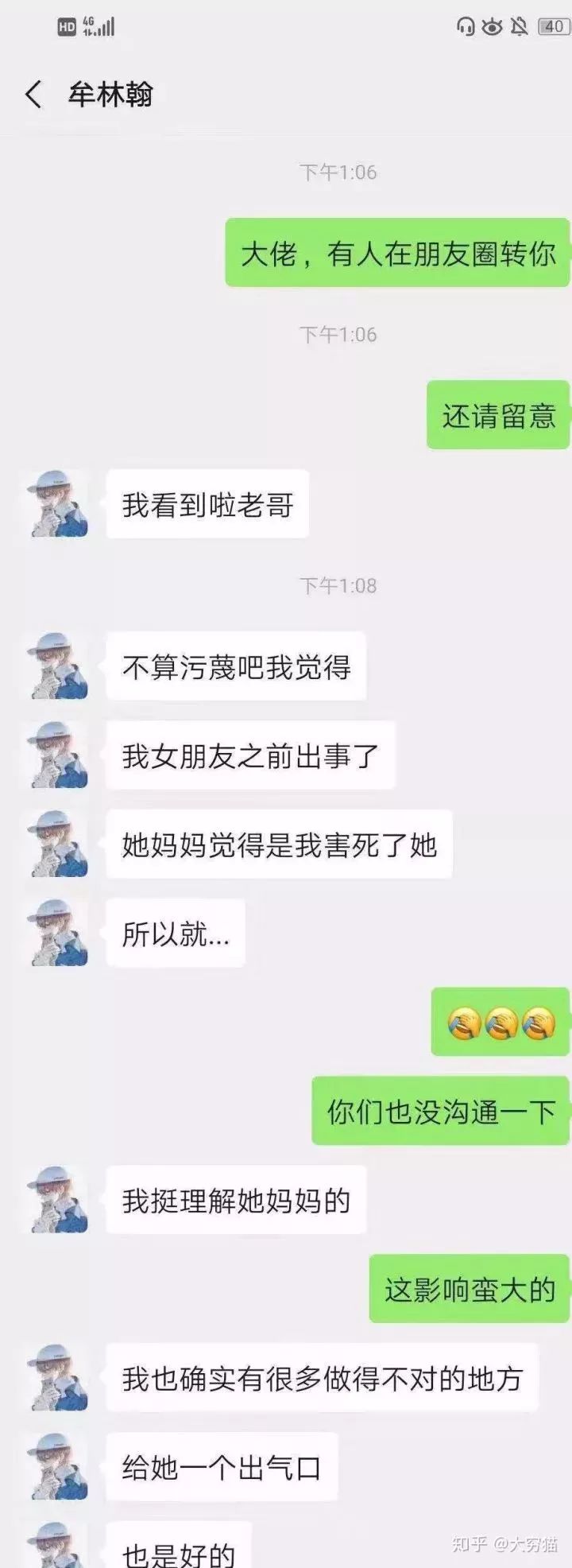Go back from the 牟林翰 chat
572x1568 pixels.
click(x=33, y=95)
